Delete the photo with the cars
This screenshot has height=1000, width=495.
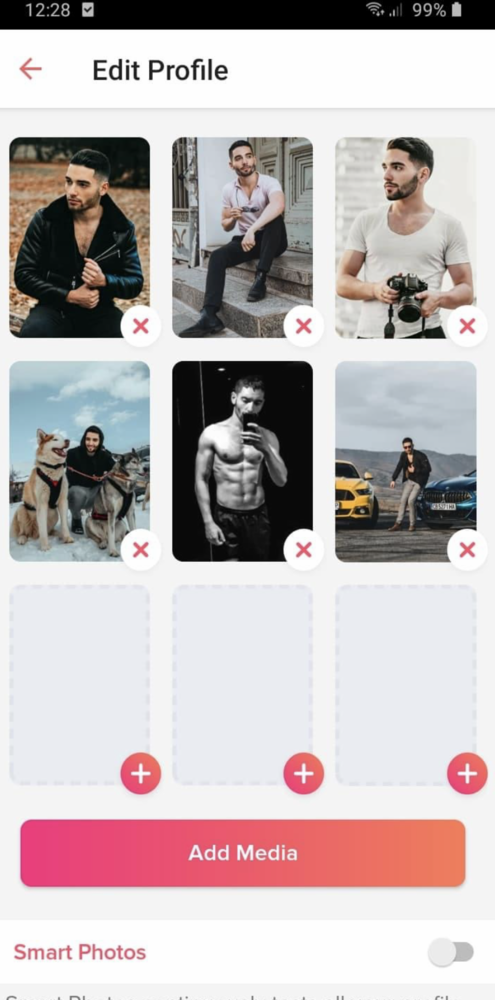pos(467,550)
